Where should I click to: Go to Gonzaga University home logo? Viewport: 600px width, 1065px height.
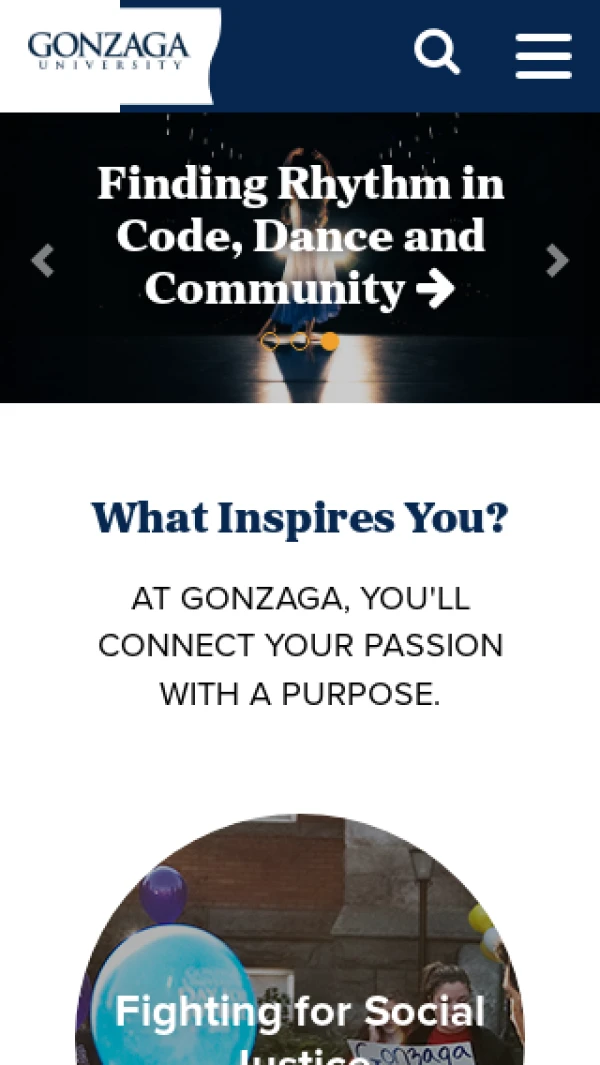[108, 50]
